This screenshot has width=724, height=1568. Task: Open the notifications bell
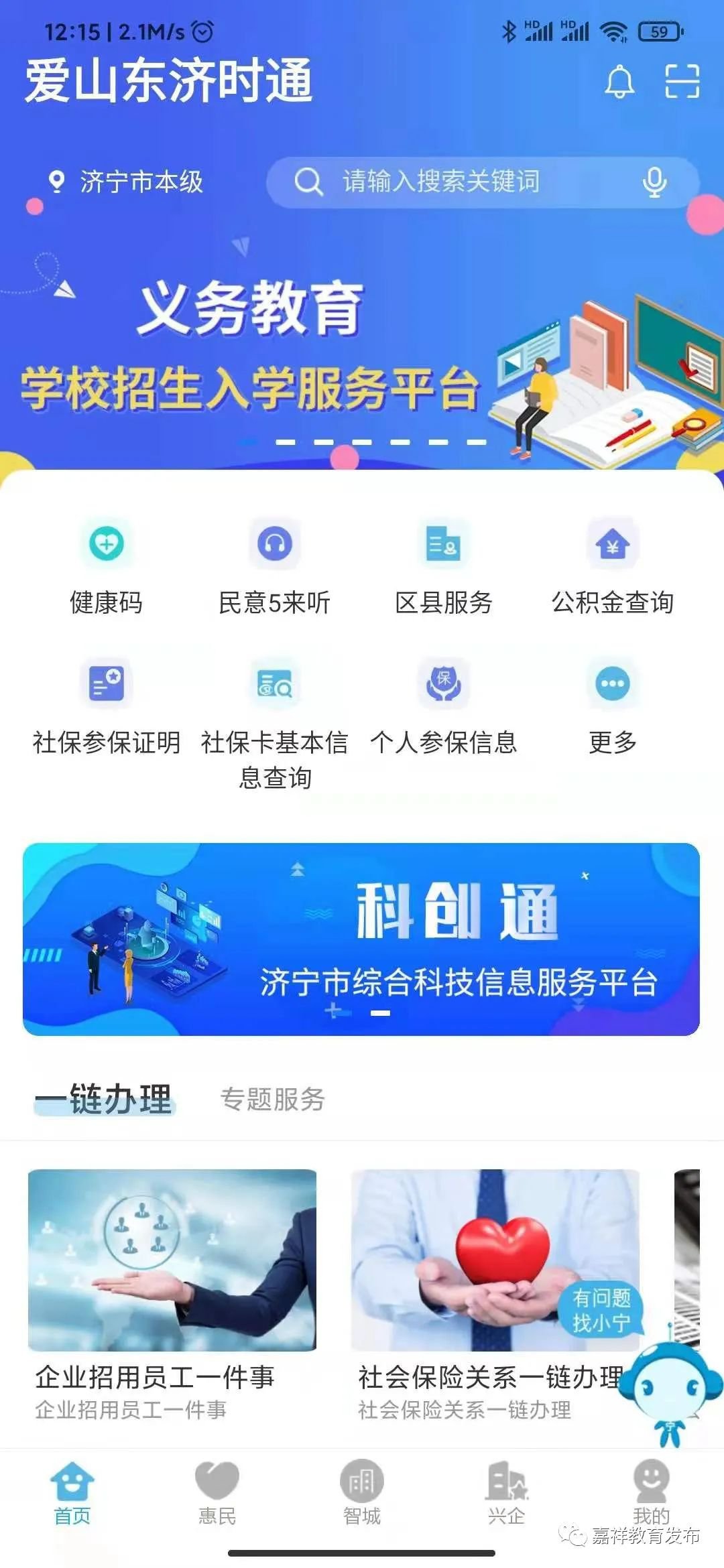click(619, 82)
